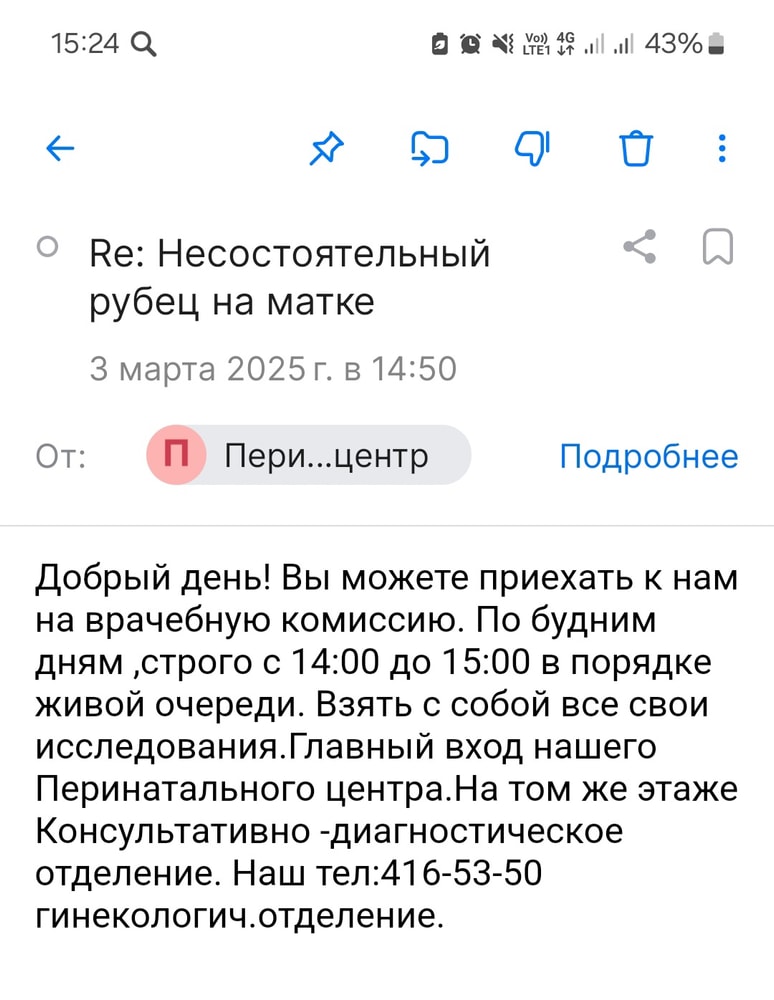The height and width of the screenshot is (1000, 774).
Task: Open the three-dot overflow menu
Action: [x=721, y=148]
